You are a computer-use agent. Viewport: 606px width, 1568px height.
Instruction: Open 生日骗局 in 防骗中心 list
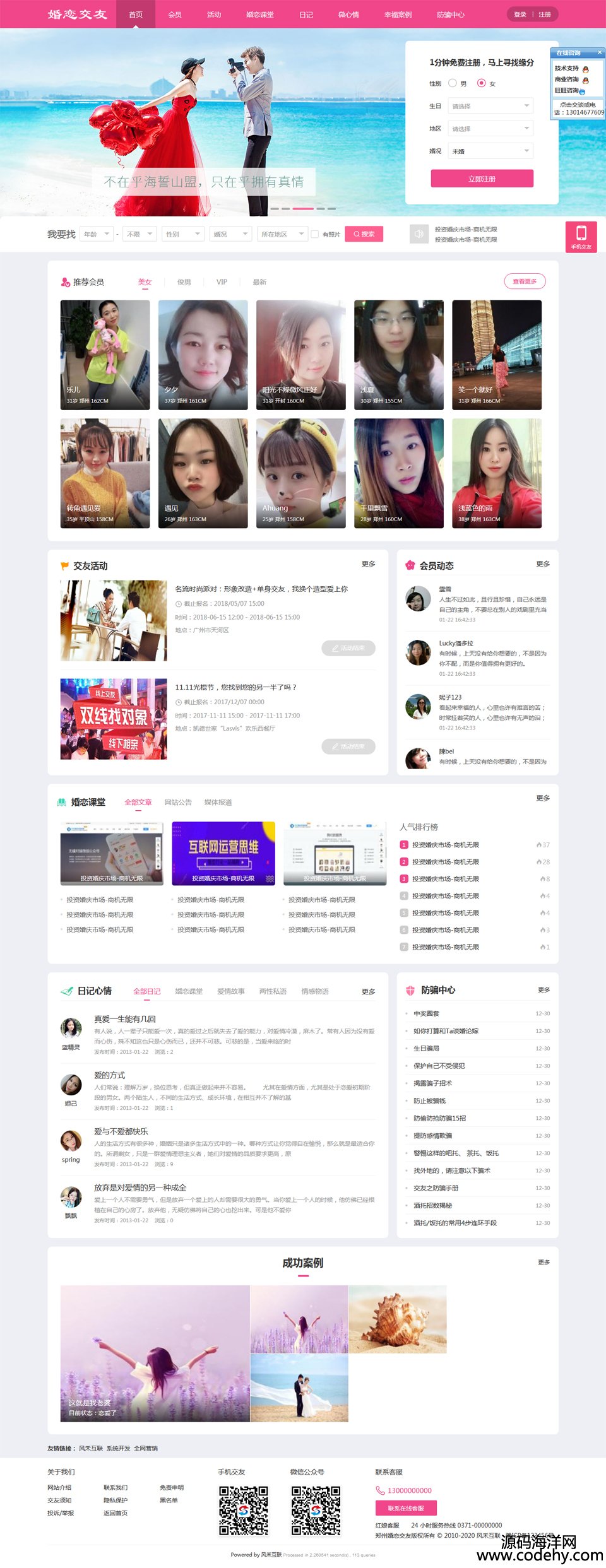(426, 1048)
